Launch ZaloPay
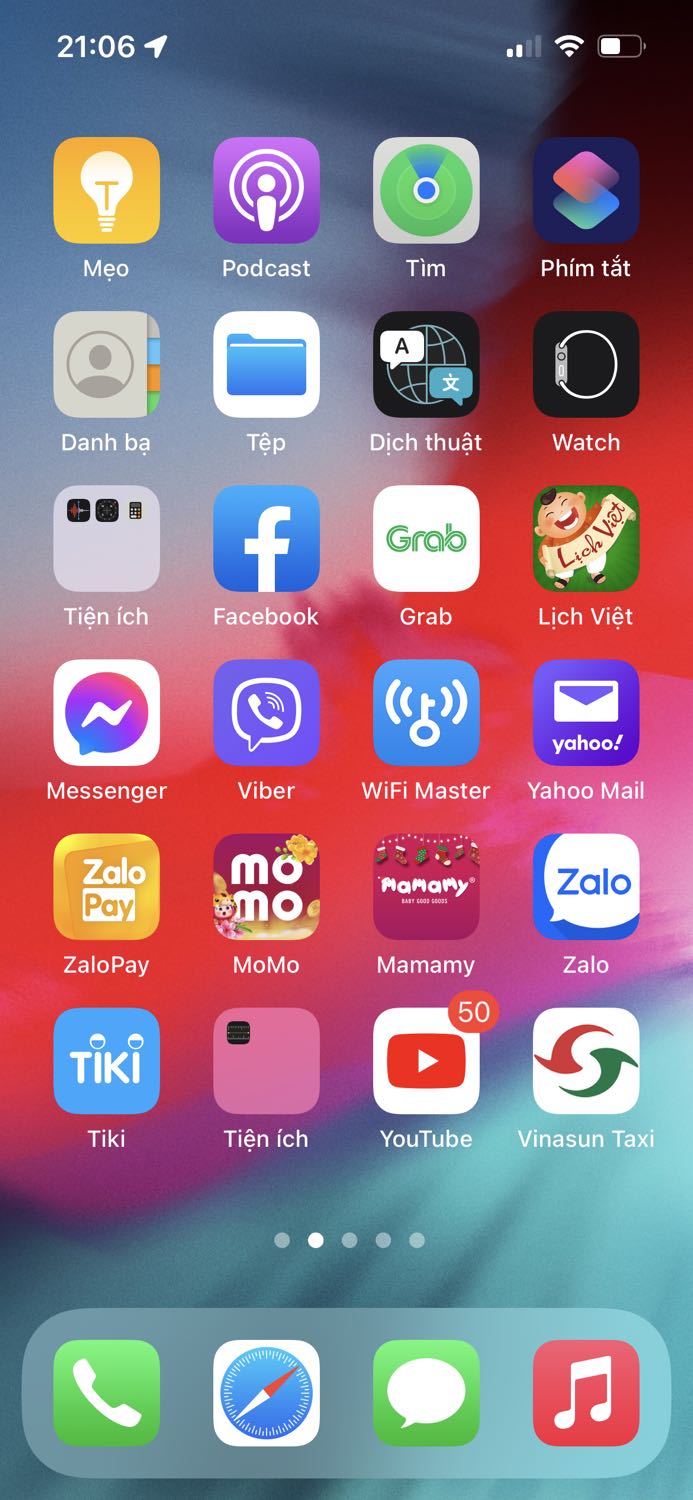 point(106,886)
